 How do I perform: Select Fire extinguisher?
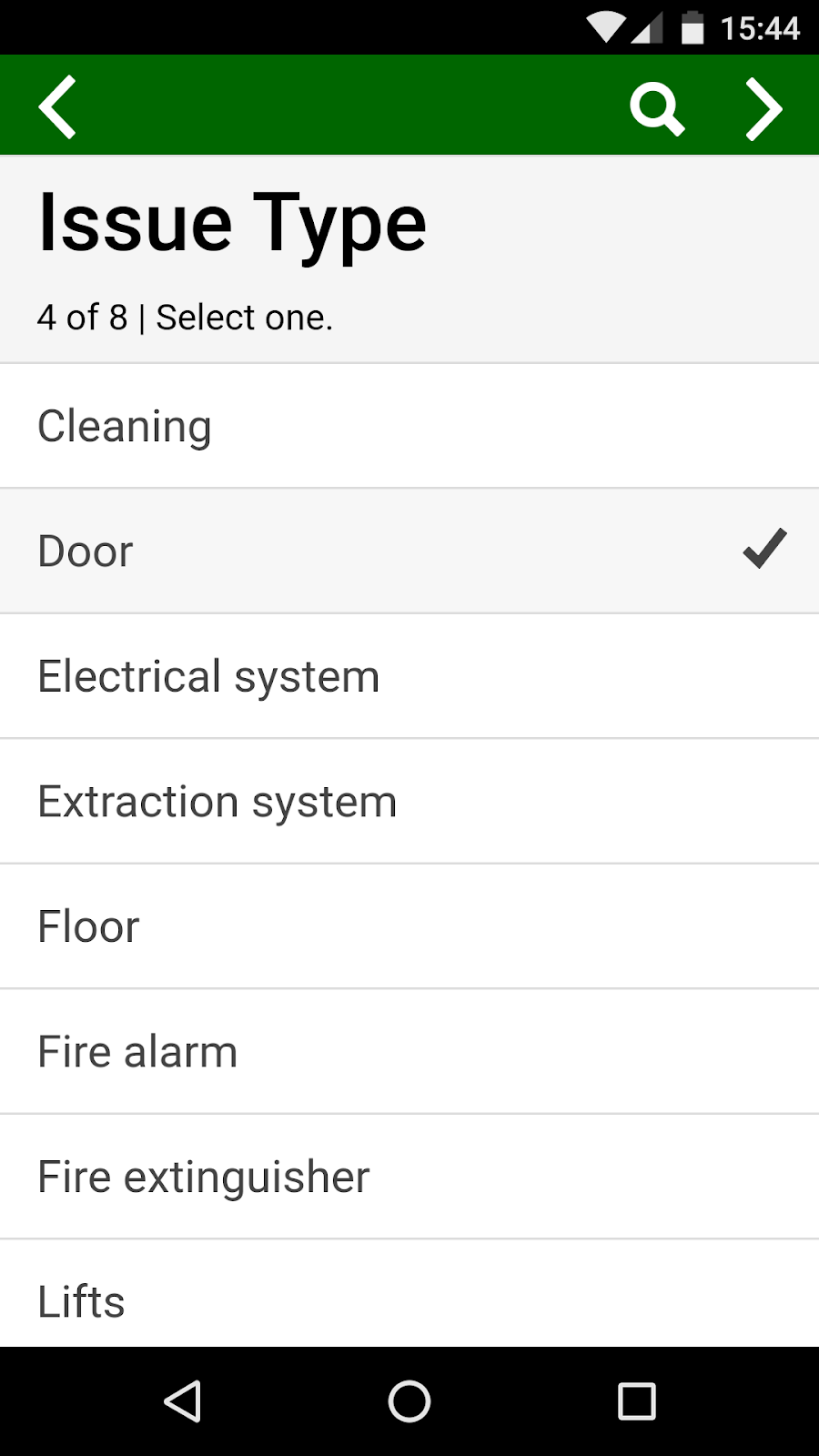pos(409,1177)
